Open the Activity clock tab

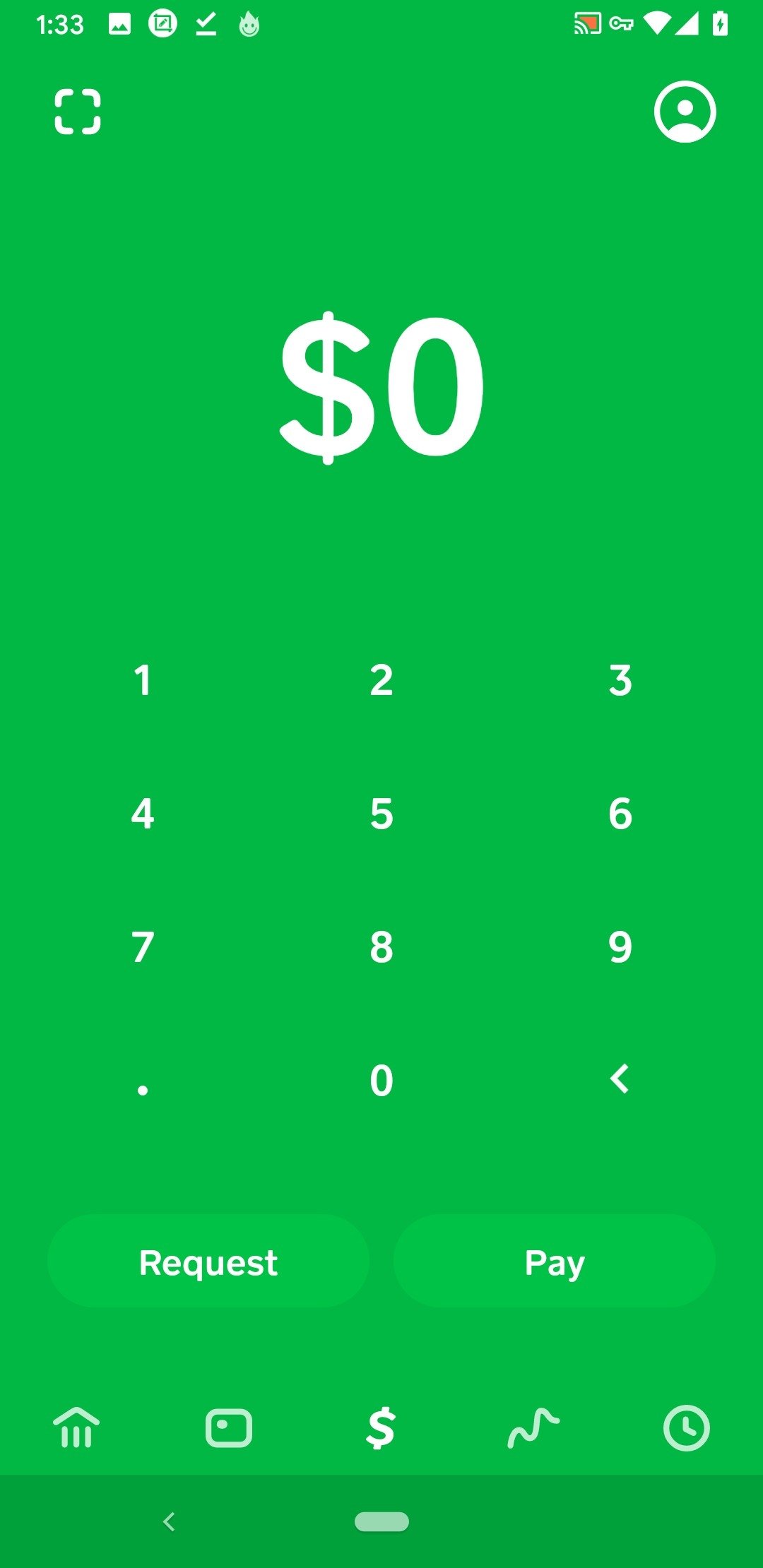pos(686,1427)
